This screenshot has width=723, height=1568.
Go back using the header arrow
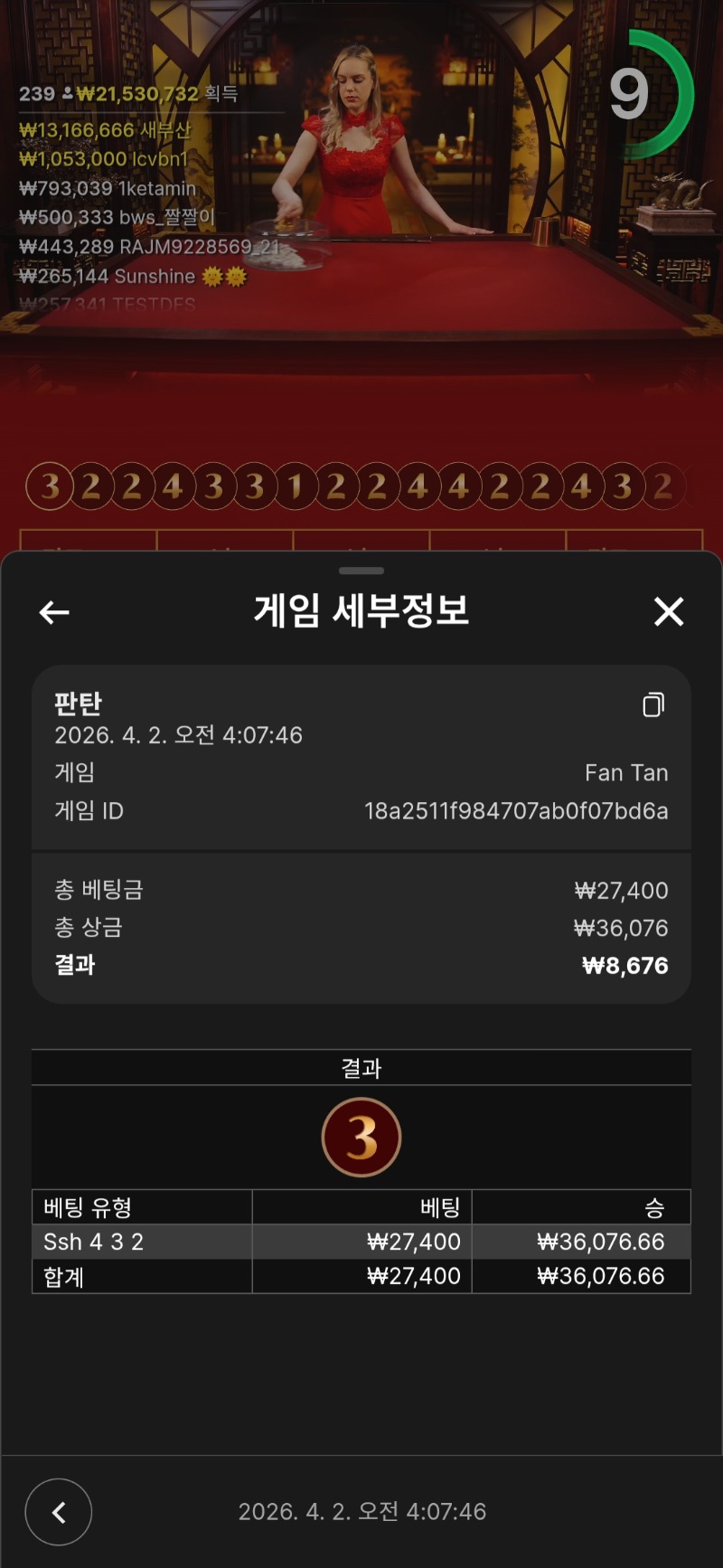click(x=54, y=612)
